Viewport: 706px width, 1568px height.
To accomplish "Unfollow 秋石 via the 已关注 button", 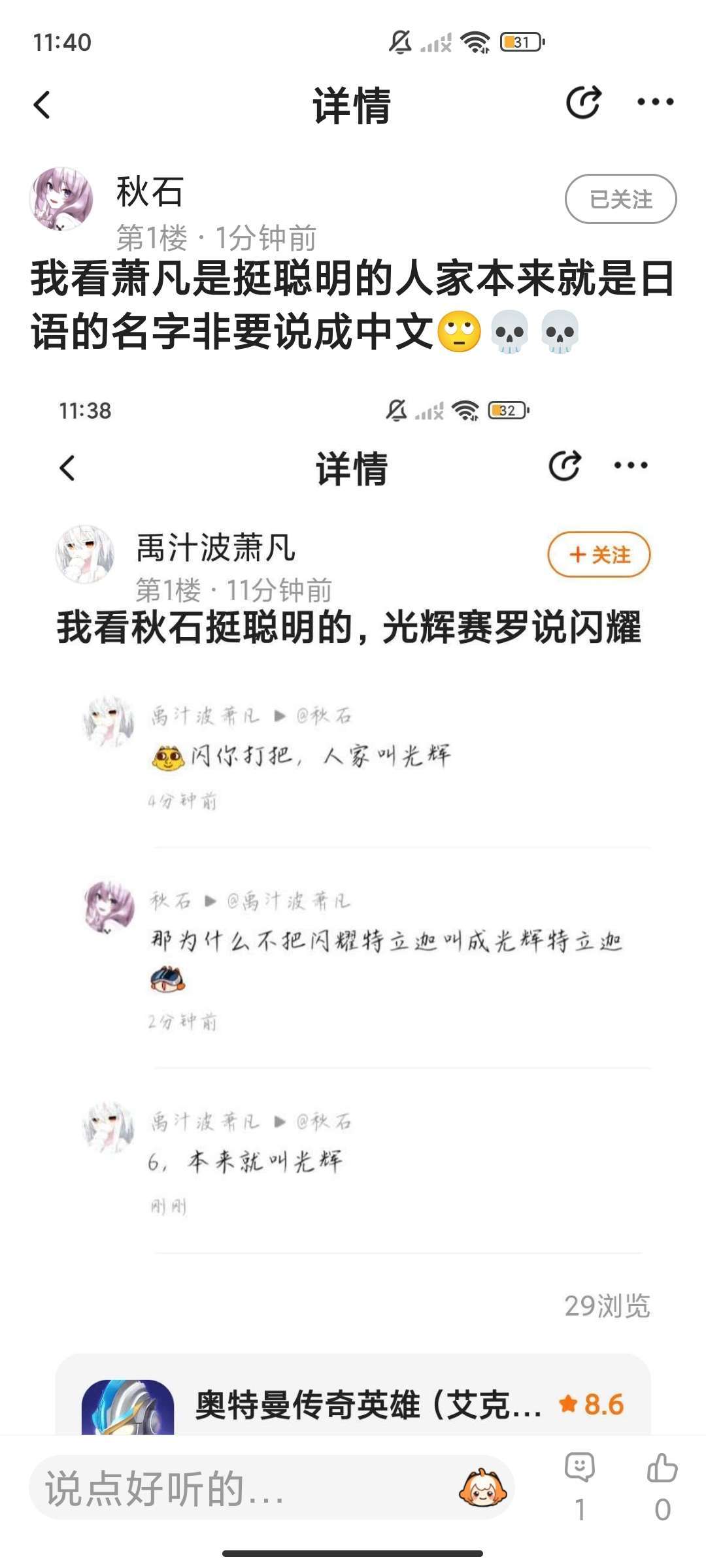I will click(x=620, y=199).
